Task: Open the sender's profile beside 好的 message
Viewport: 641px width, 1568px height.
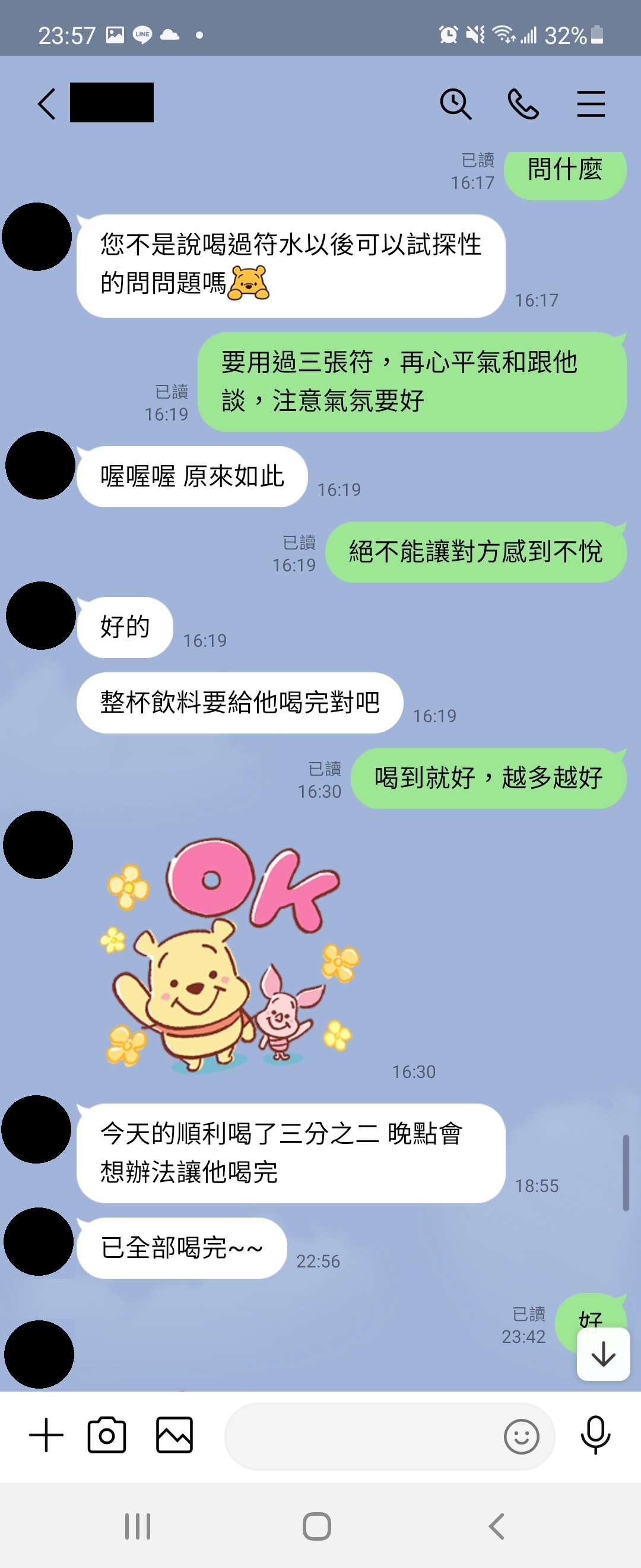Action: (40, 615)
